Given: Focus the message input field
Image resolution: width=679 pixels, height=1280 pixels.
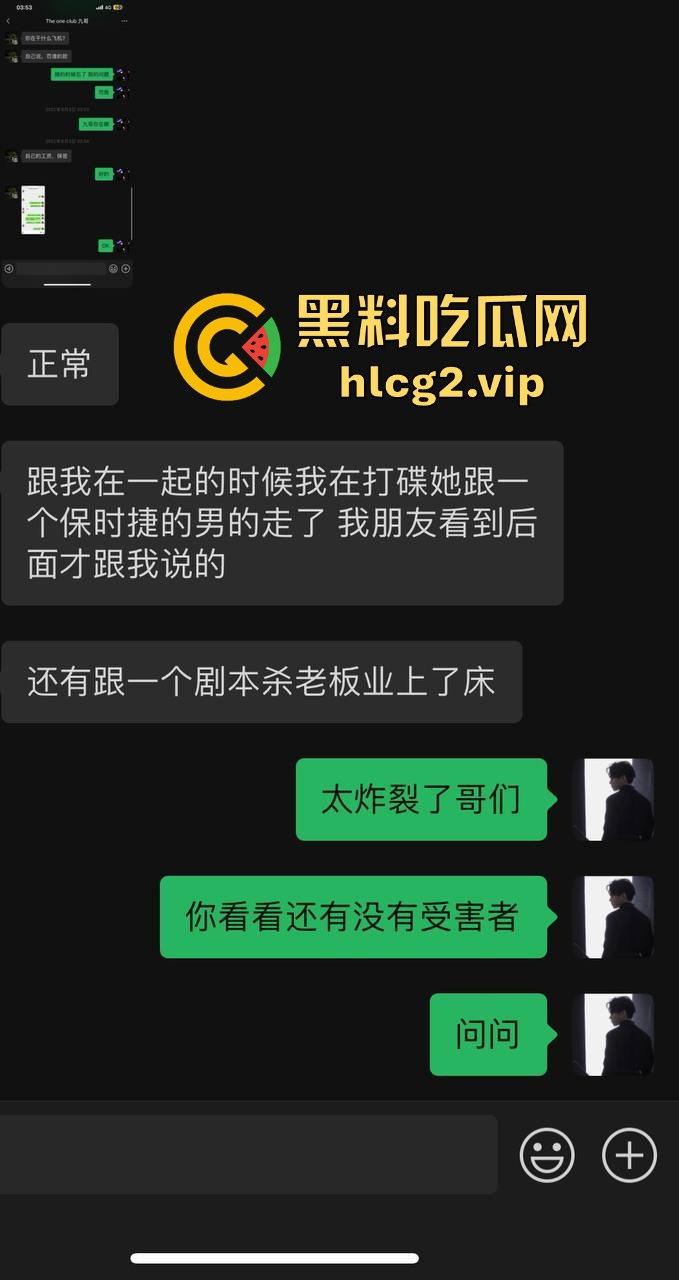Looking at the screenshot, I should [248, 1155].
